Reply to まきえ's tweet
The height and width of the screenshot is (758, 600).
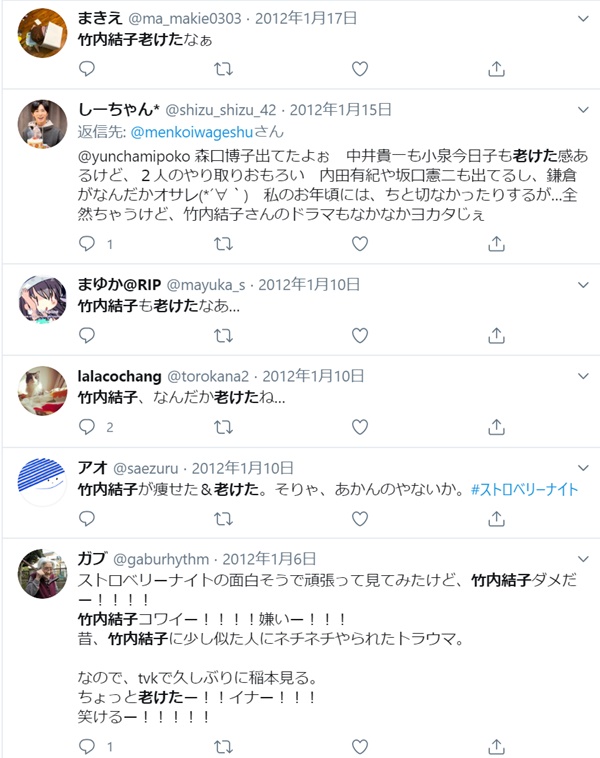pyautogui.click(x=87, y=69)
